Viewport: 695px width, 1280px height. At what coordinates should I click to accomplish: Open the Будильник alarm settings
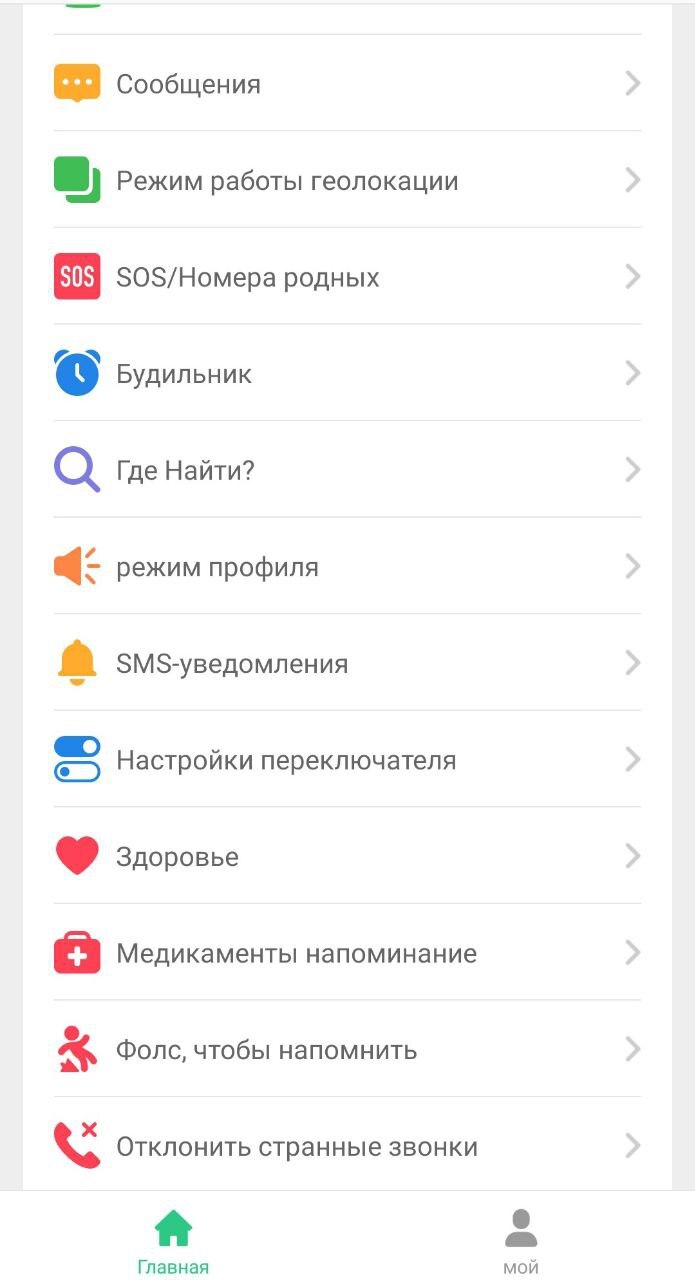347,374
